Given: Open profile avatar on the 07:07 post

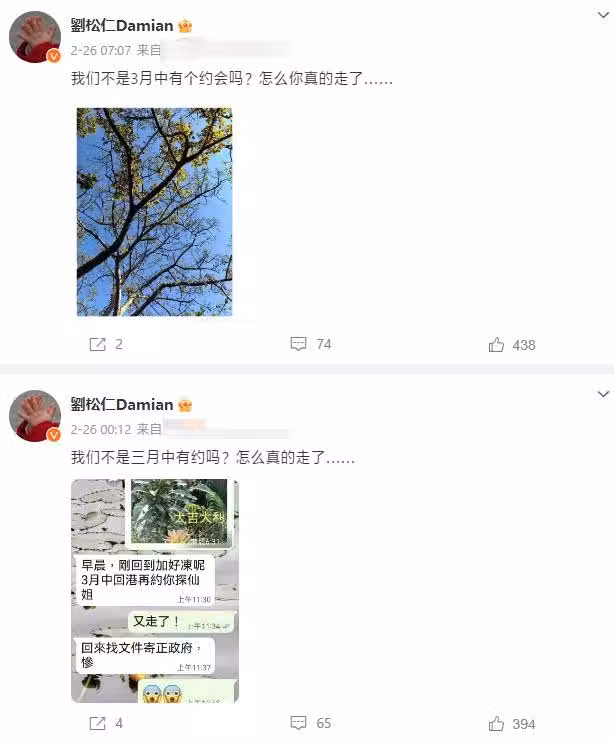Looking at the screenshot, I should pyautogui.click(x=35, y=37).
